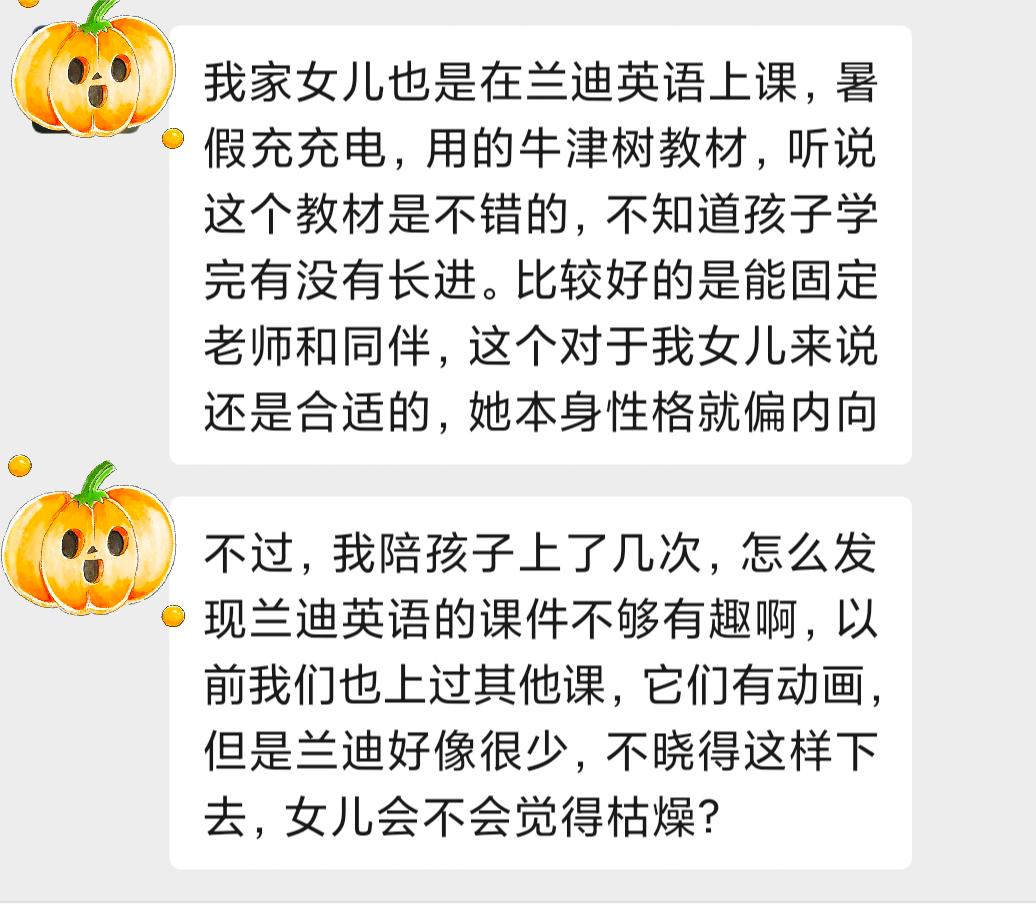Tap pumpkin avatar next to the 不过，我陪孩子 message
Screen dimensions: 1036x904
click(88, 545)
